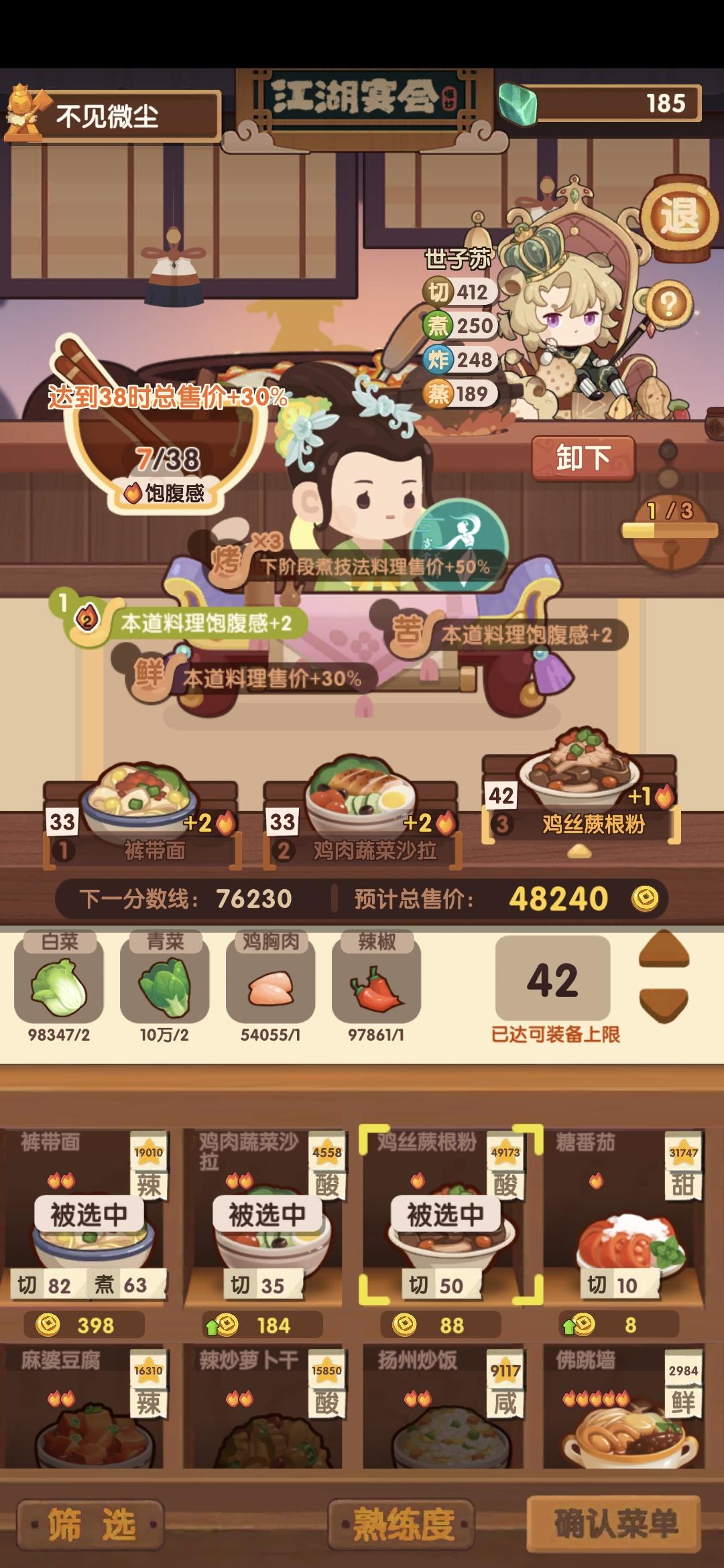Screen dimensions: 724x1568
Task: Open the question mark help icon
Action: [x=668, y=302]
